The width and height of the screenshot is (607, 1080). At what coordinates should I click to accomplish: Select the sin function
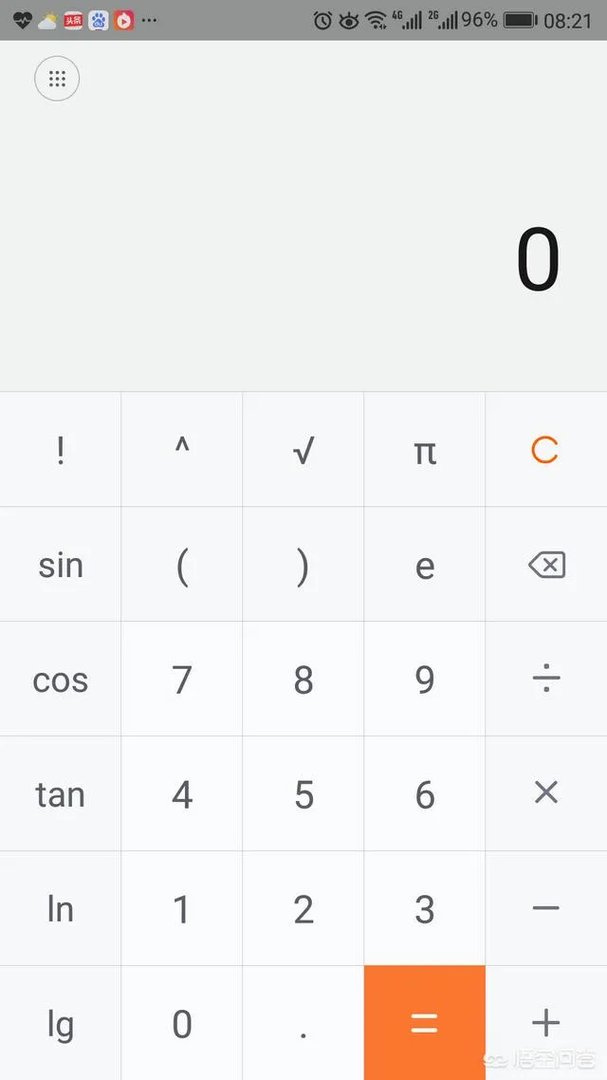click(61, 565)
